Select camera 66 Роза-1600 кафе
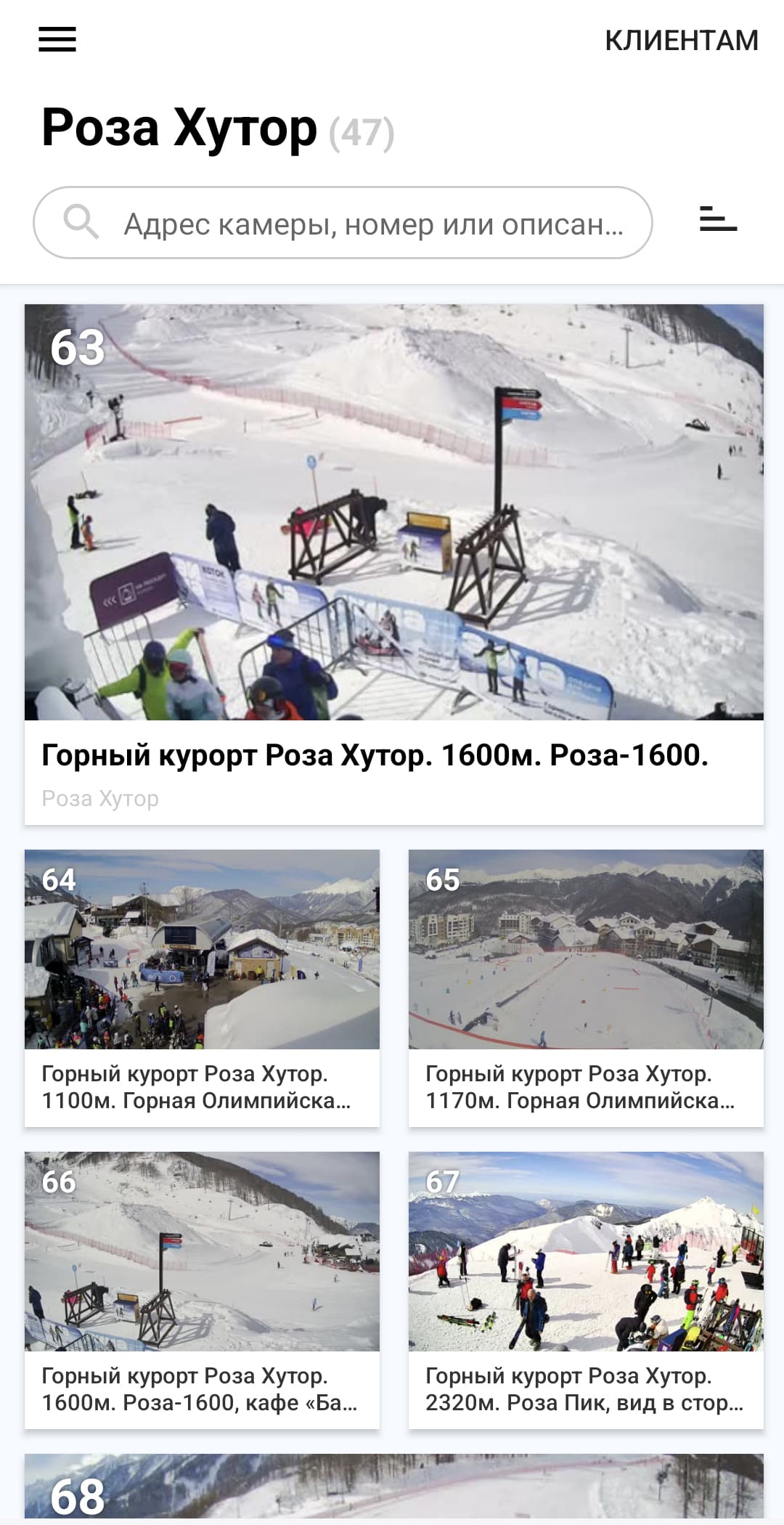 [202, 1290]
